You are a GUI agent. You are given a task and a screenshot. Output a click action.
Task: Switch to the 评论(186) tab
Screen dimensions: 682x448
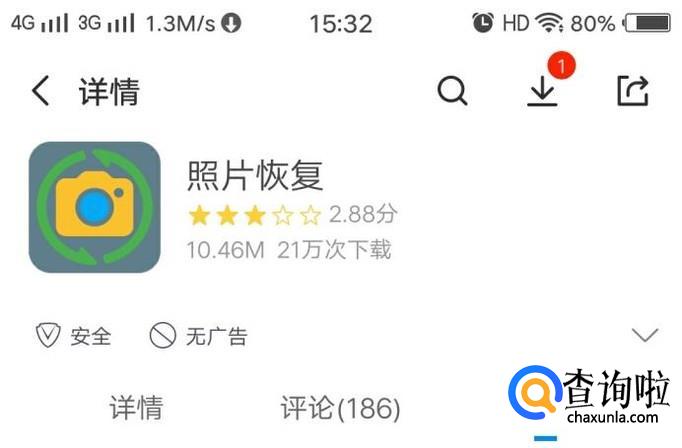click(x=341, y=408)
